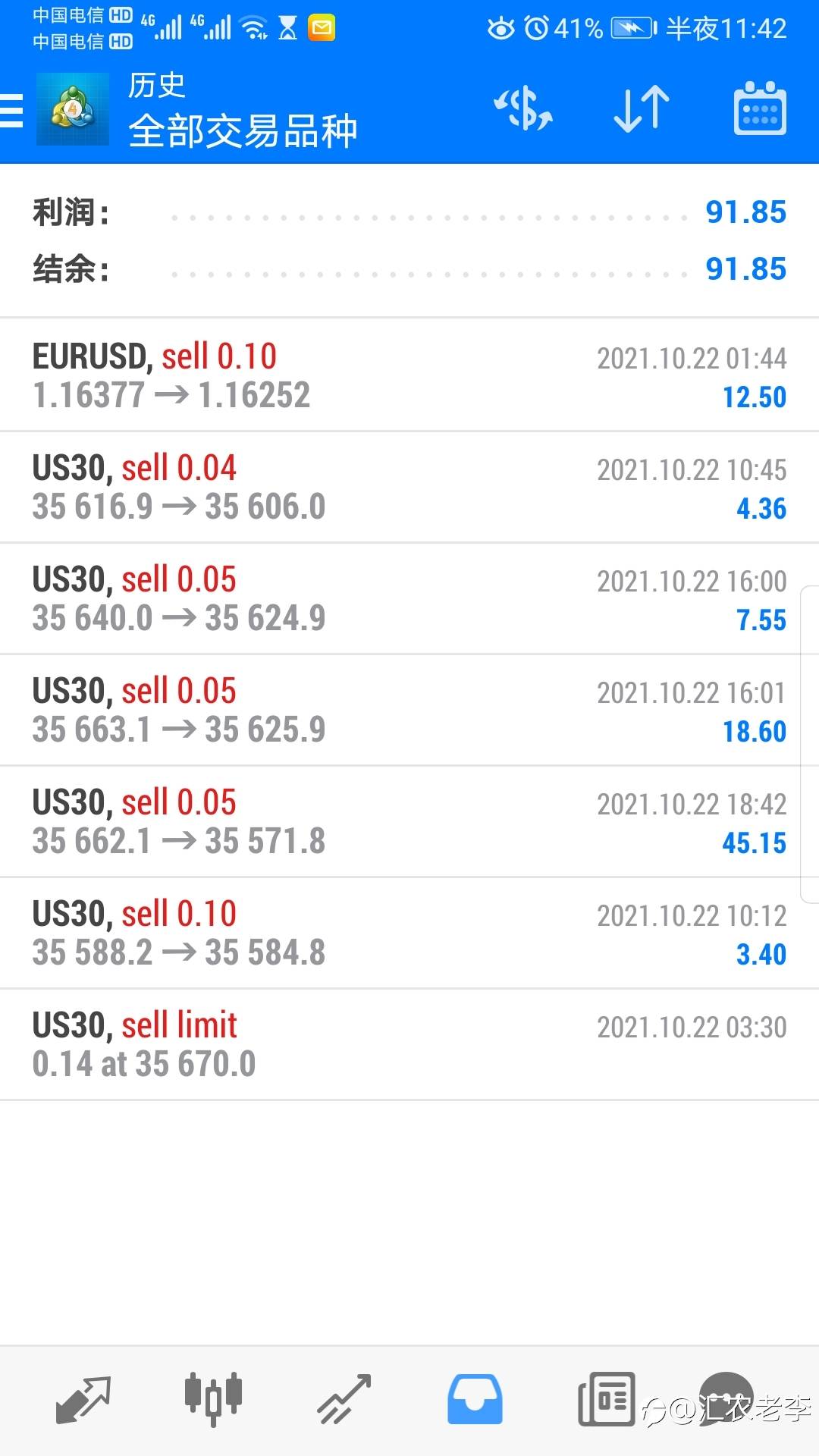Open the symbol filter dollar icon
This screenshot has height=1456, width=819.
pos(523,108)
